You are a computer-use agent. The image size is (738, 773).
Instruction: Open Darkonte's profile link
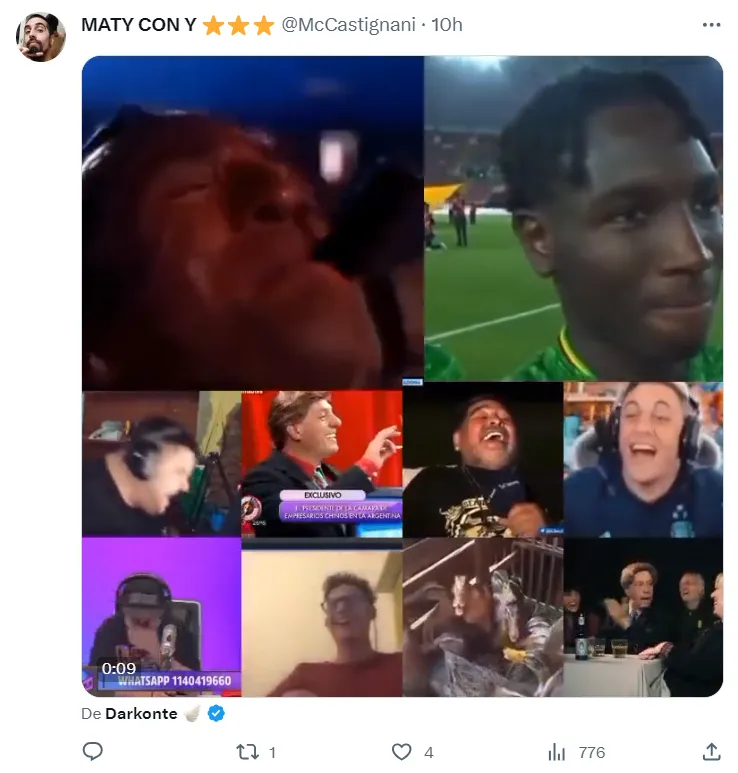coord(141,713)
